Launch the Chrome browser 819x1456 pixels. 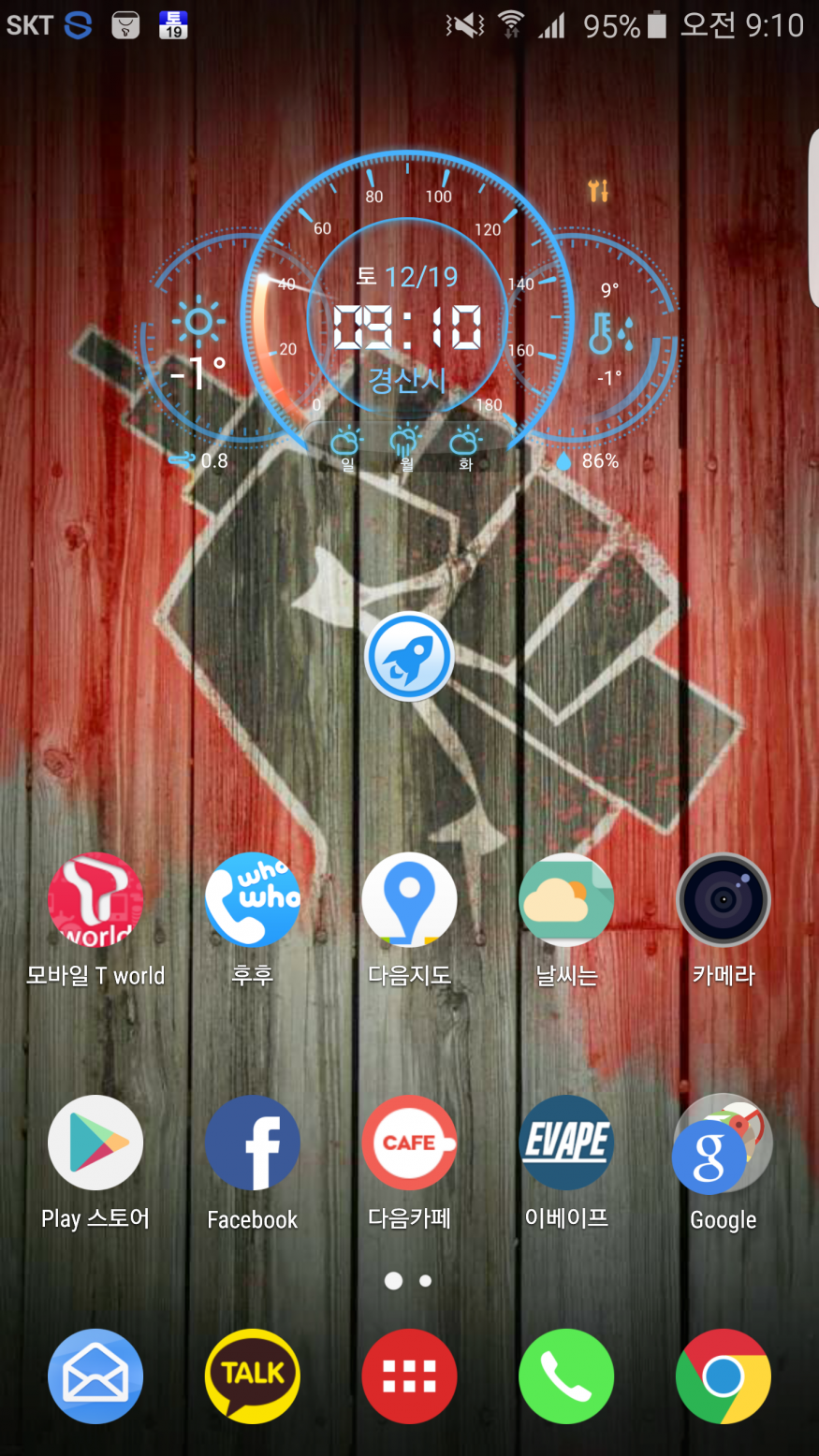click(723, 1376)
